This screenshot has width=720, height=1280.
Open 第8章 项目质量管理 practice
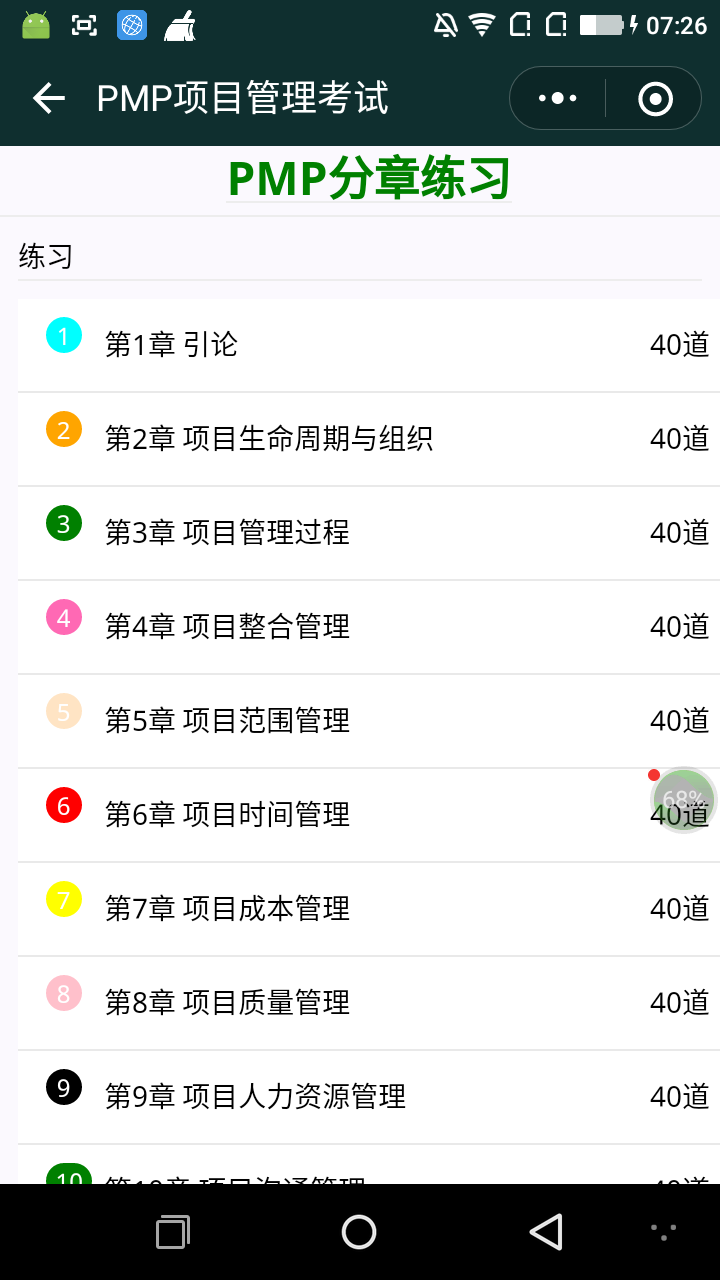[x=368, y=1003]
